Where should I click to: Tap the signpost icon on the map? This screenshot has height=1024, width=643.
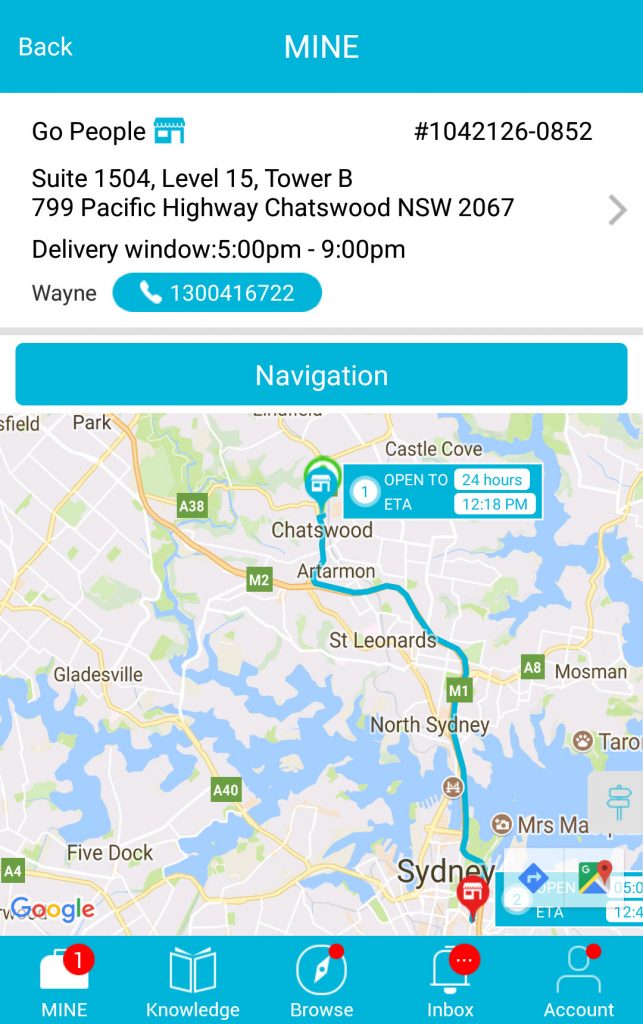coord(619,802)
